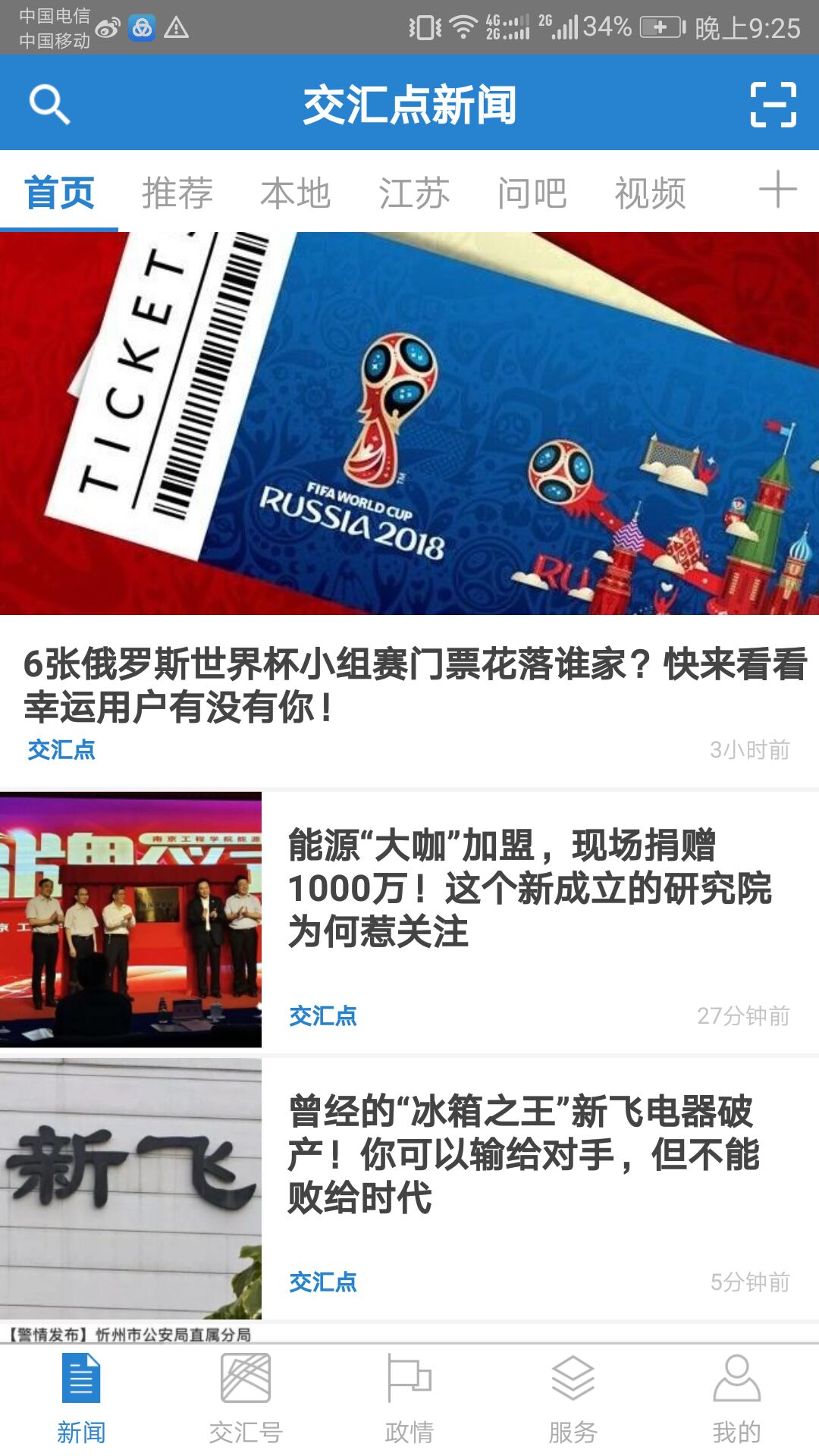The height and width of the screenshot is (1456, 819).
Task: Open the 政情 bottom tab
Action: [409, 1399]
